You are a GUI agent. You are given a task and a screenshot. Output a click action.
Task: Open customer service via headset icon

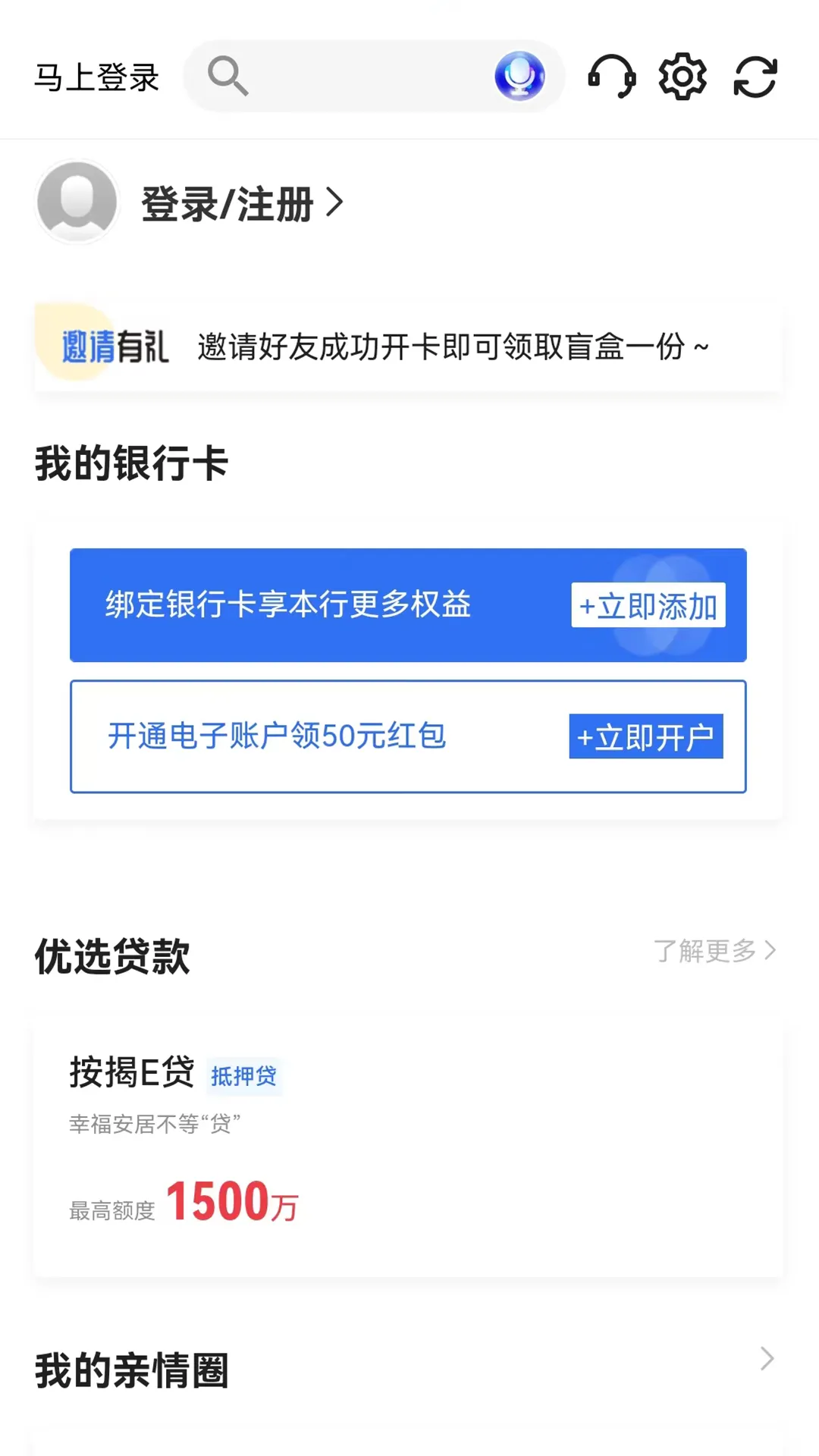click(x=613, y=76)
